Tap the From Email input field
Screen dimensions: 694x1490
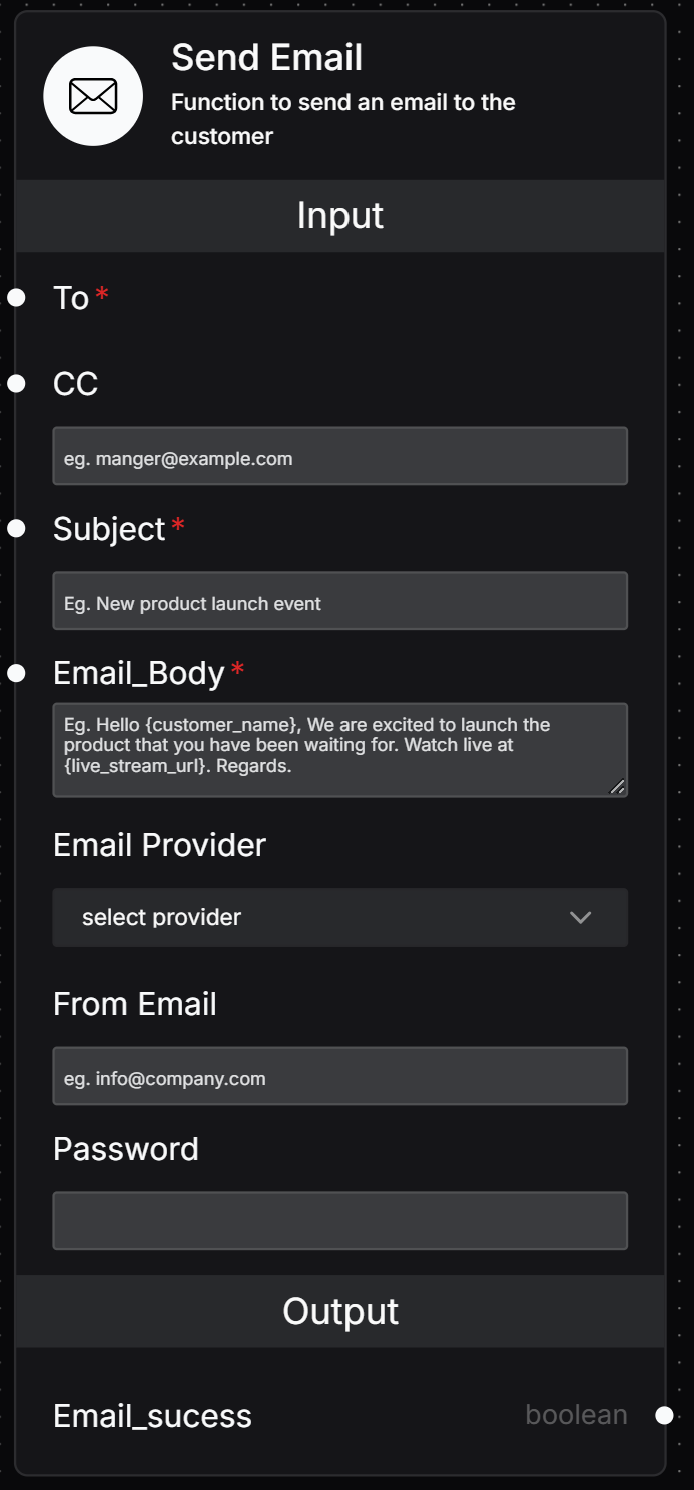click(x=340, y=1076)
